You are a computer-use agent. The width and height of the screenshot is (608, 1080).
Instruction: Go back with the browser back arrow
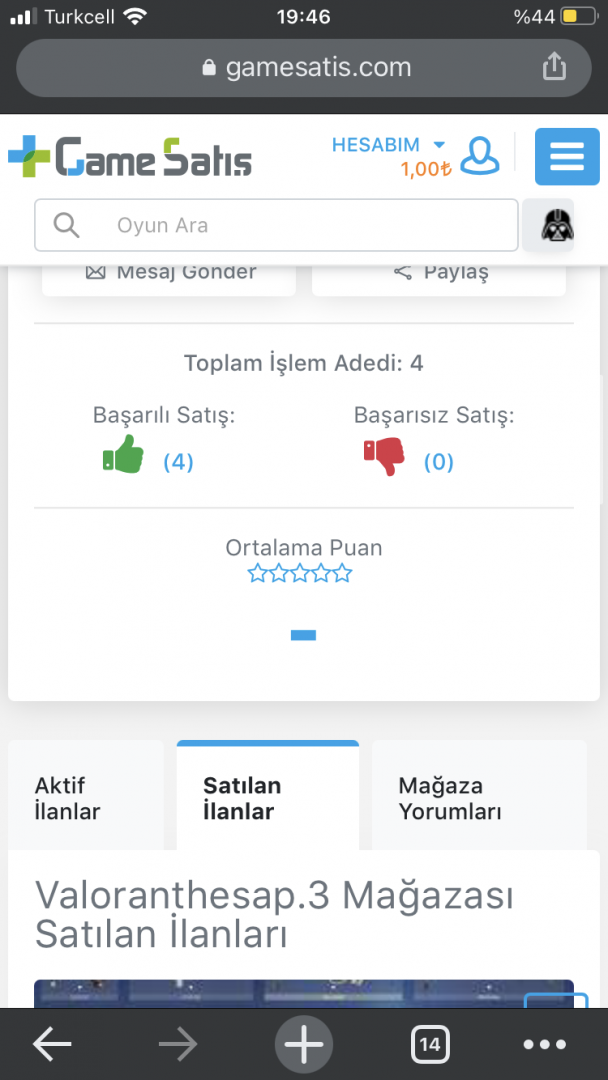click(x=52, y=1045)
